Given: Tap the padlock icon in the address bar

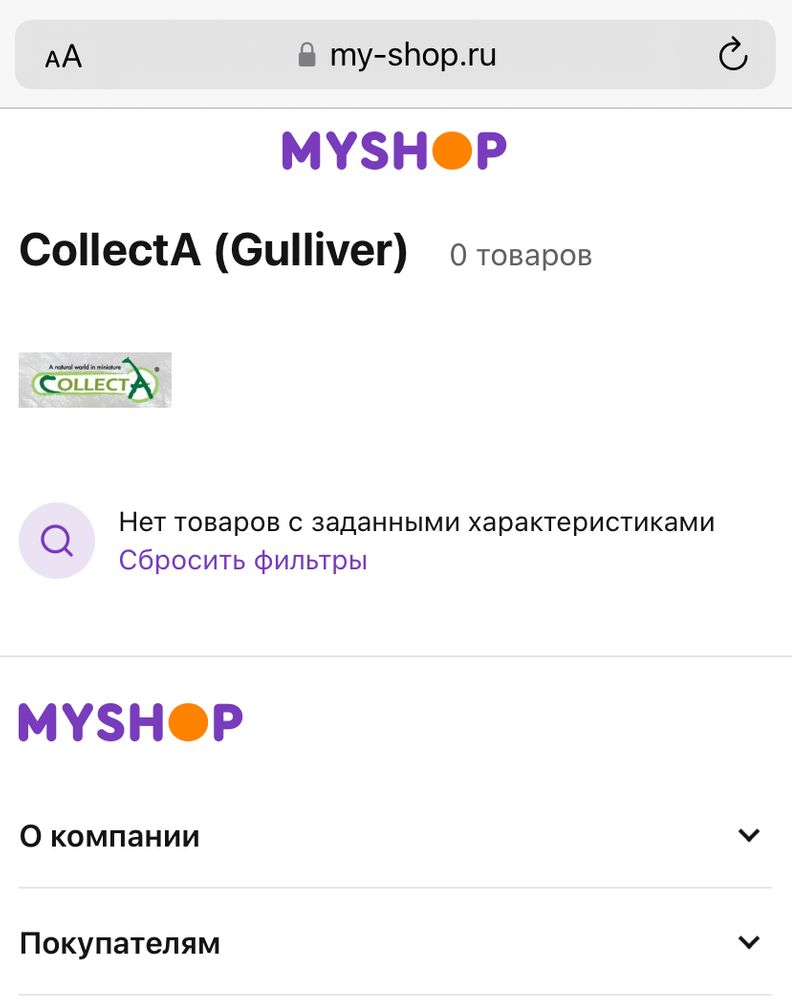Looking at the screenshot, I should 308,54.
